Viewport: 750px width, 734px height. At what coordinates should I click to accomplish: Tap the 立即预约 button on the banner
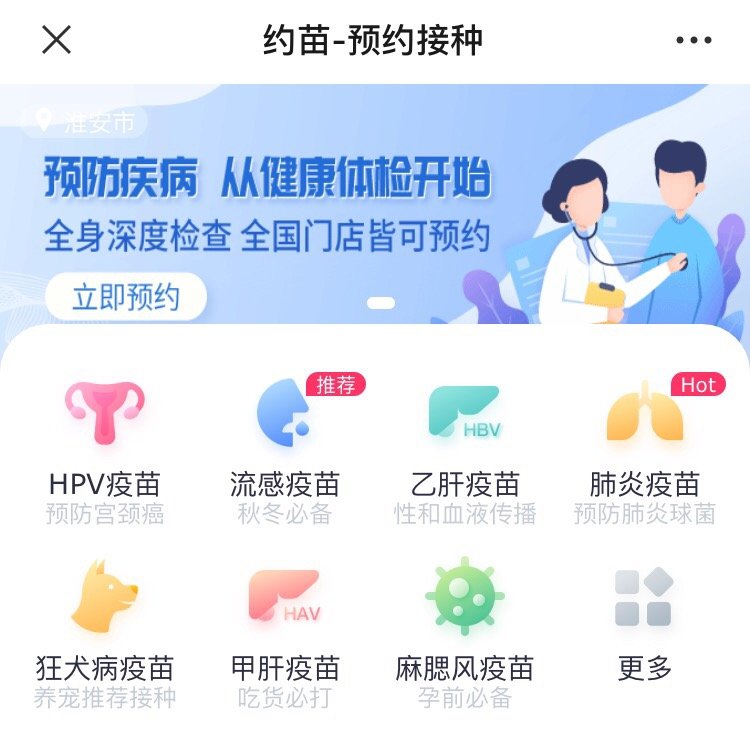(126, 297)
